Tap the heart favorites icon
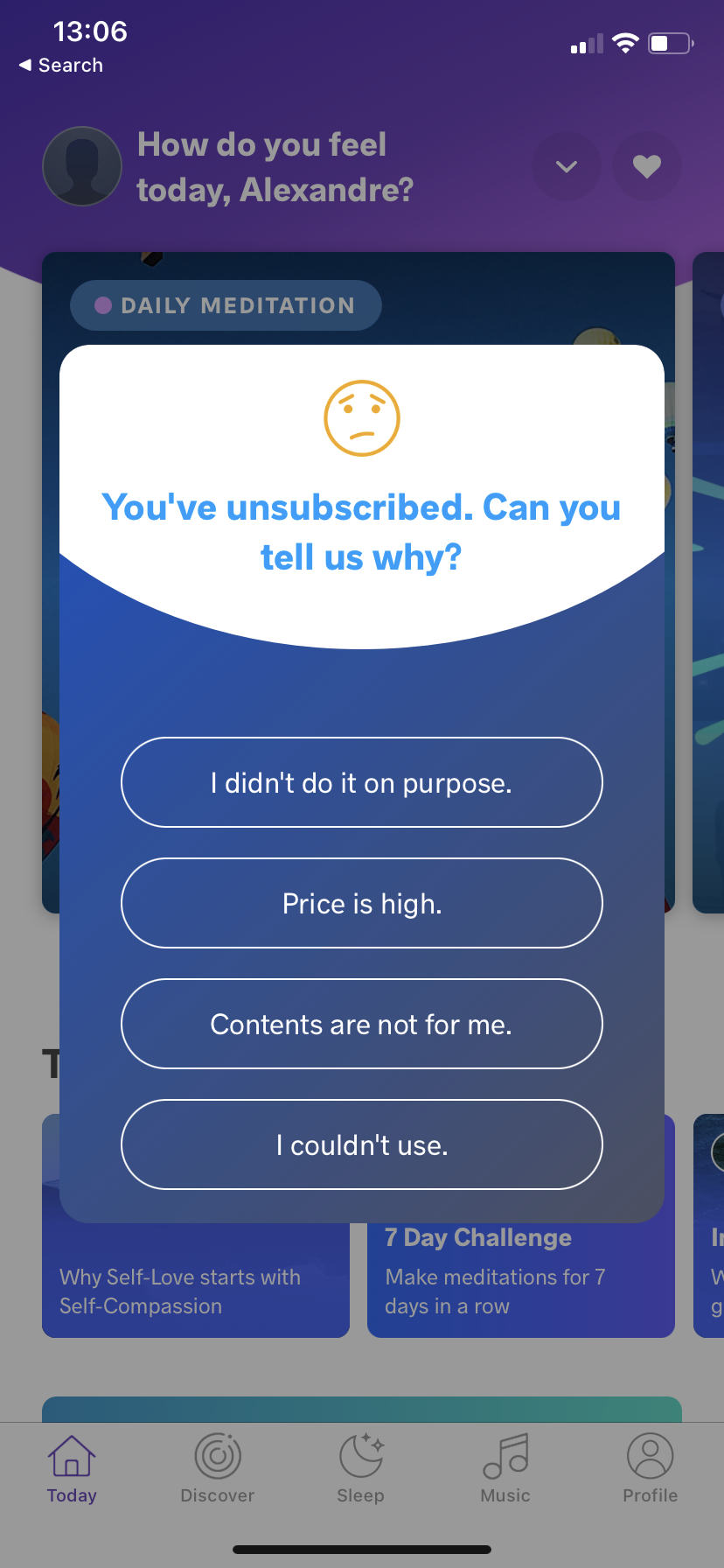The height and width of the screenshot is (1568, 724). [x=646, y=166]
